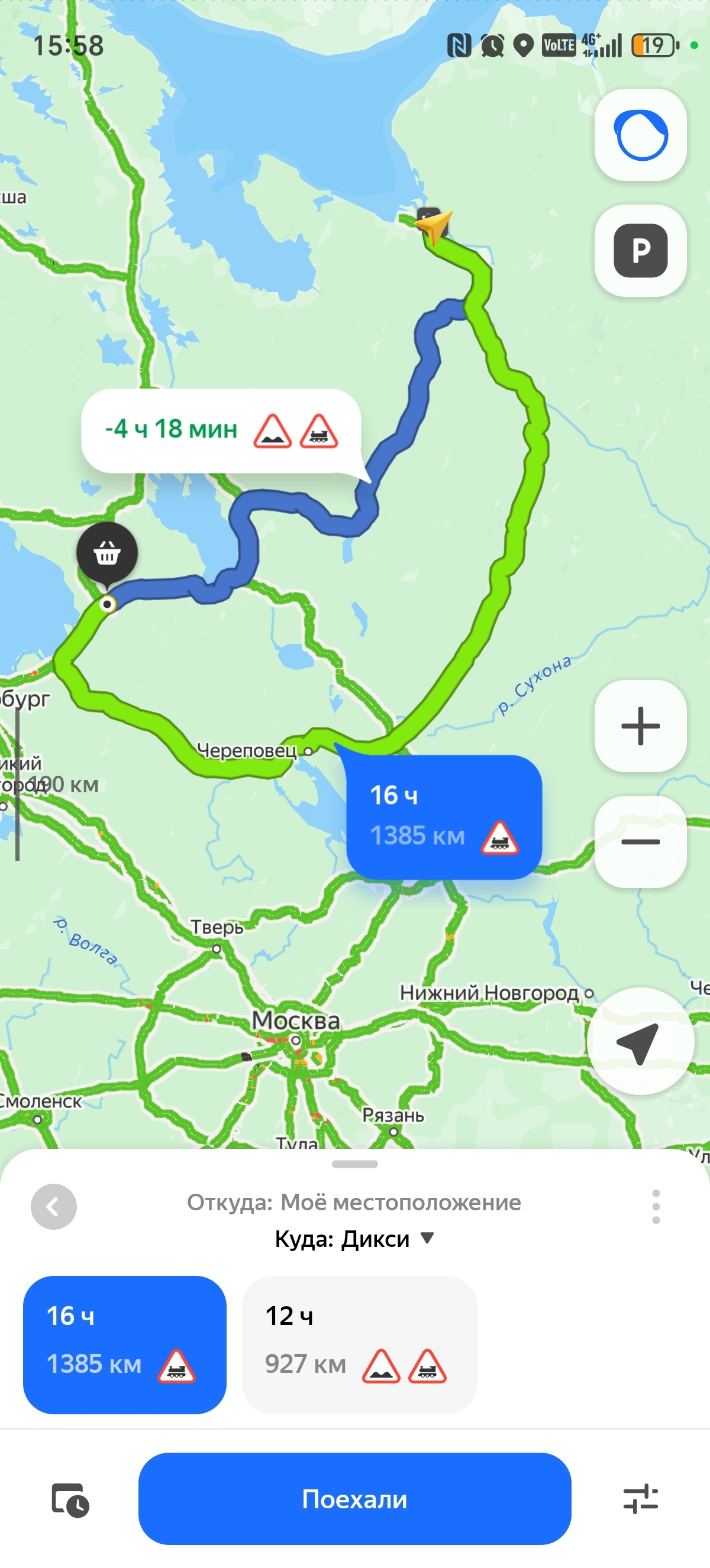Viewport: 710px width, 1568px height.
Task: Tap the Откуда: Моё местоположение field
Action: pos(354,1203)
